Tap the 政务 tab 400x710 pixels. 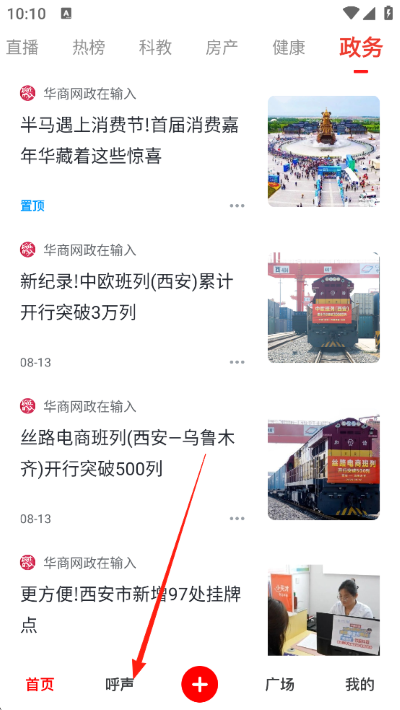[361, 47]
